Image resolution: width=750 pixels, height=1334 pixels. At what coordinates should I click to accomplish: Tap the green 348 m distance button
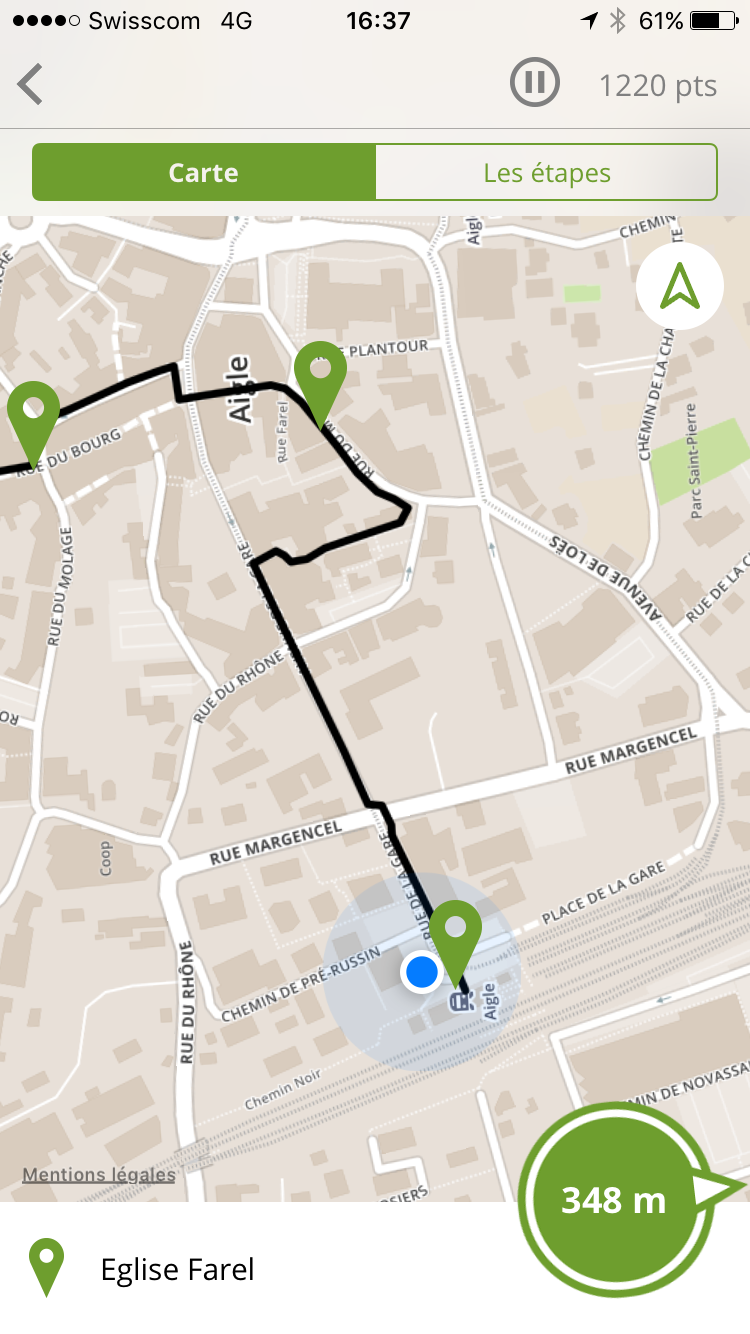click(614, 1199)
